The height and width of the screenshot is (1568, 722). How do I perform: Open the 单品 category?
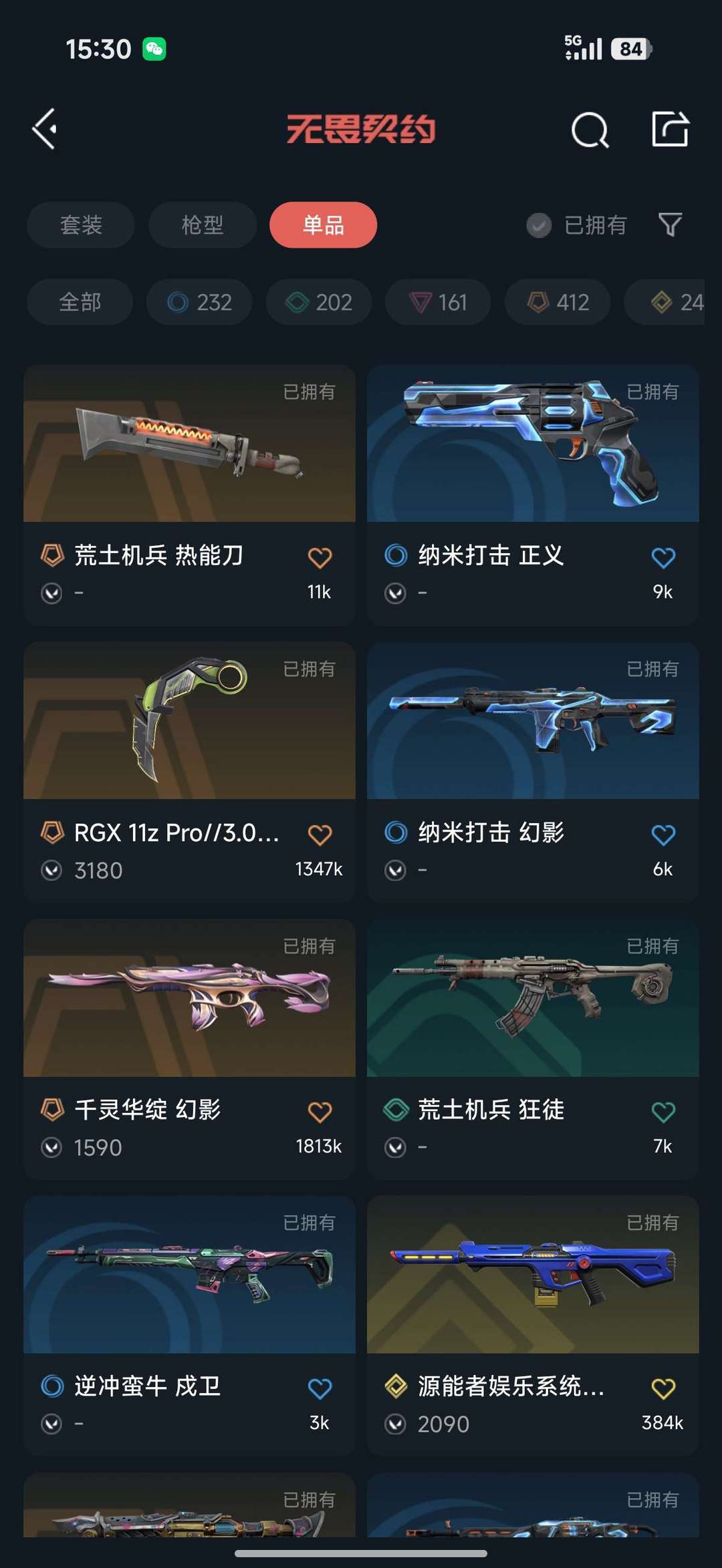coord(324,226)
